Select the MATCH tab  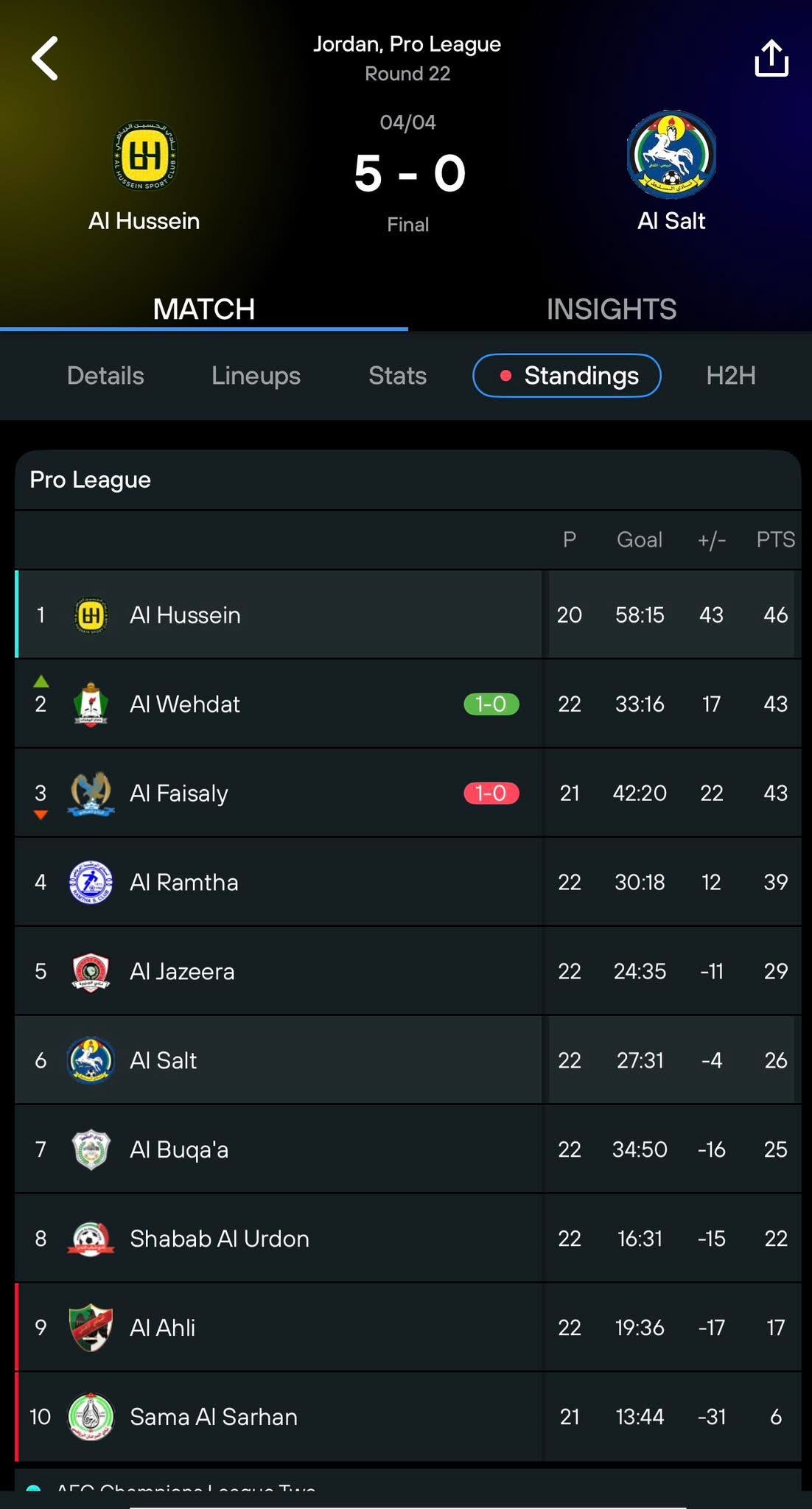[203, 309]
